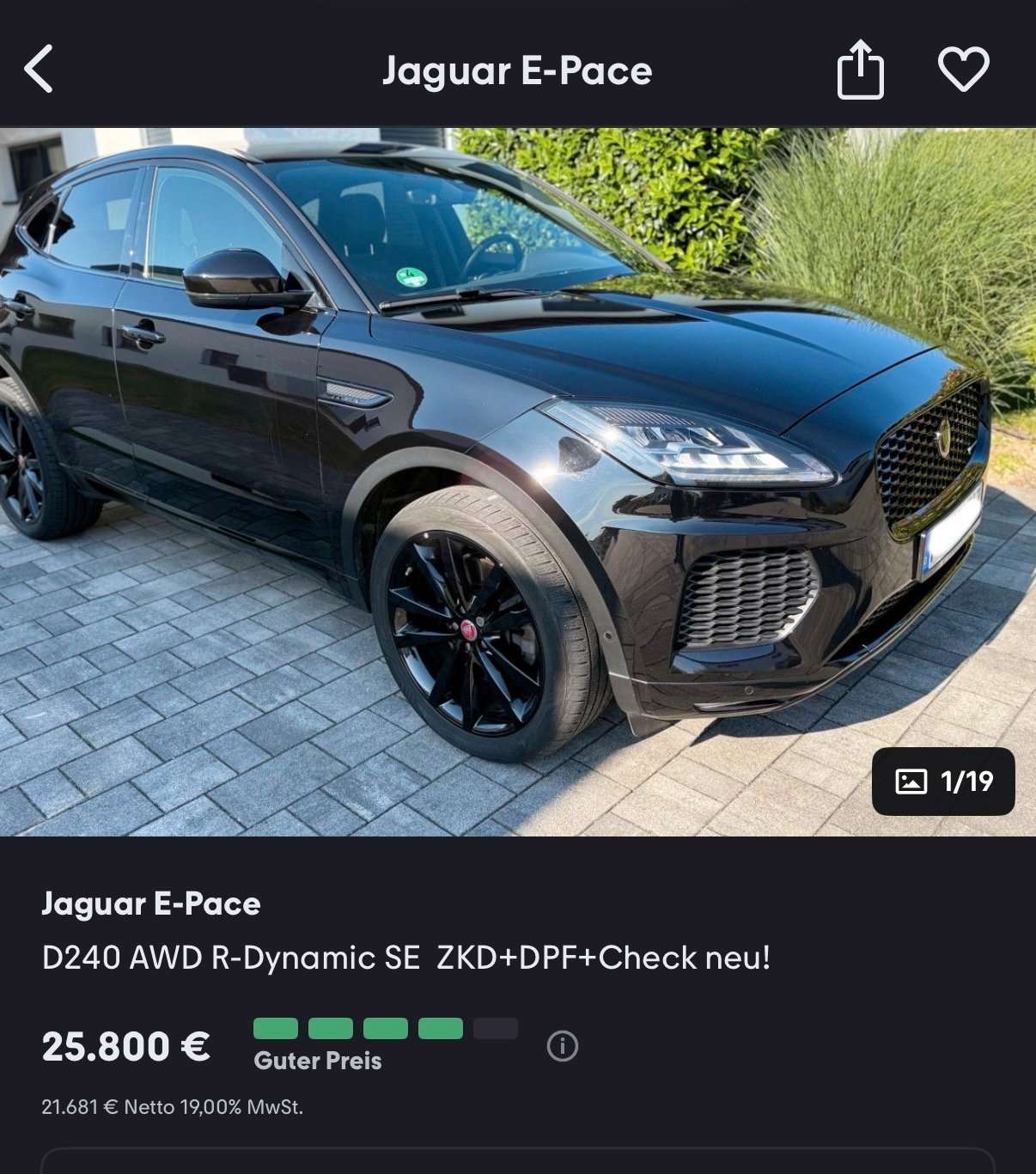Share this Jaguar E-Pace listing
Viewport: 1036px width, 1174px height.
tap(860, 70)
